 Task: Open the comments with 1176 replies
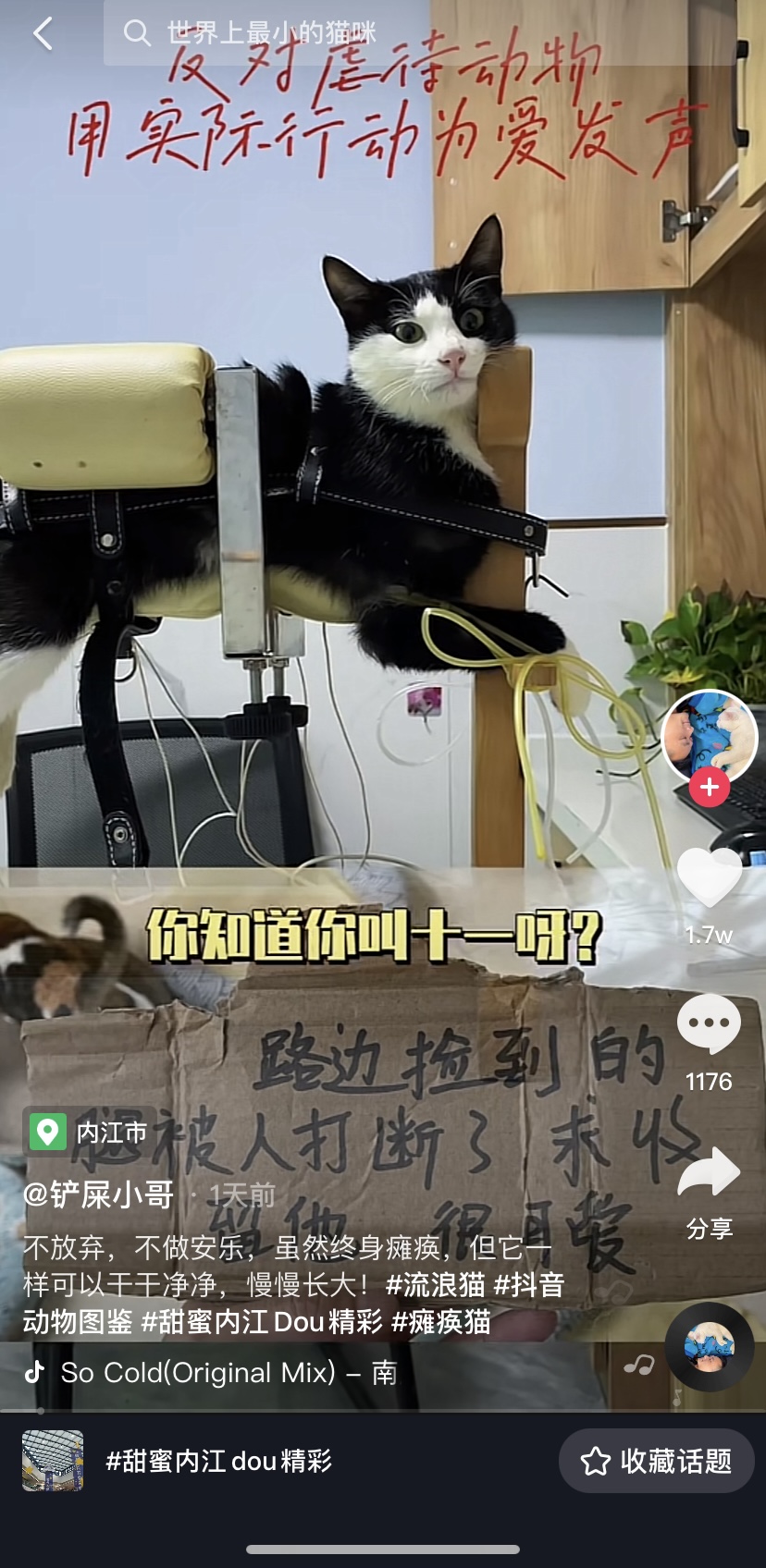click(x=709, y=1024)
